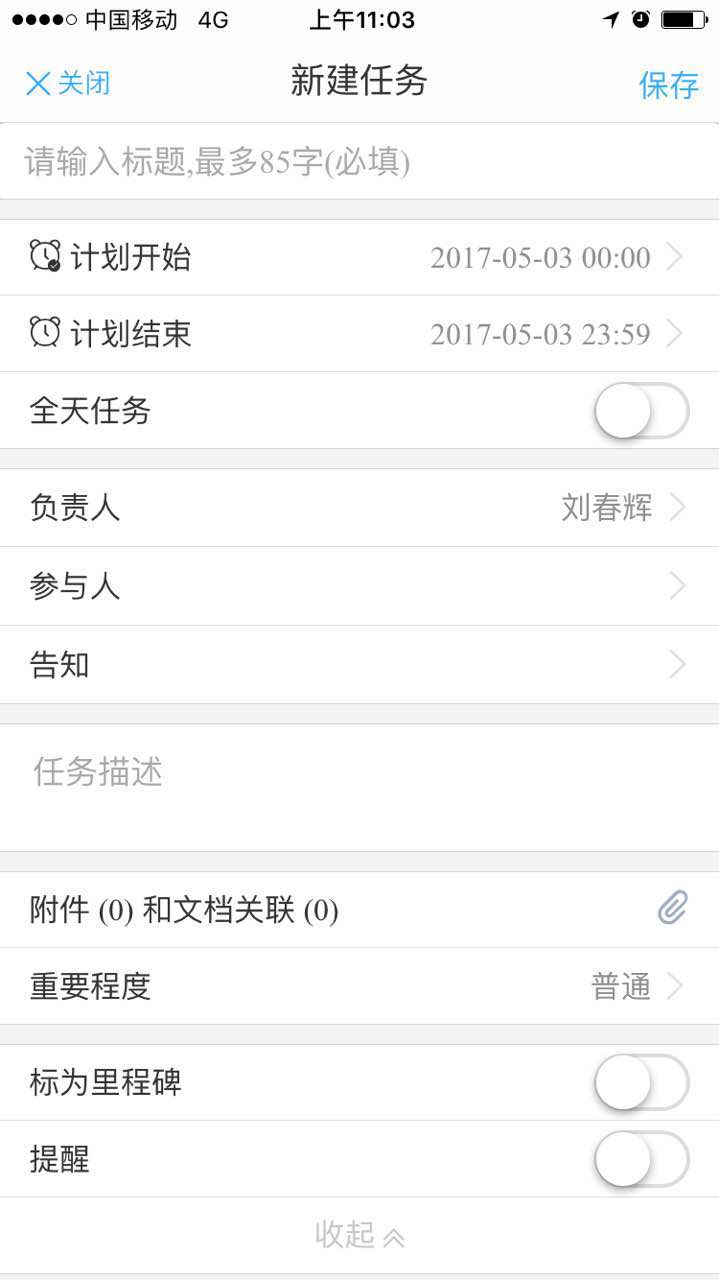This screenshot has height=1280, width=719.
Task: Tap the paperclip attachment icon
Action: pyautogui.click(x=672, y=909)
